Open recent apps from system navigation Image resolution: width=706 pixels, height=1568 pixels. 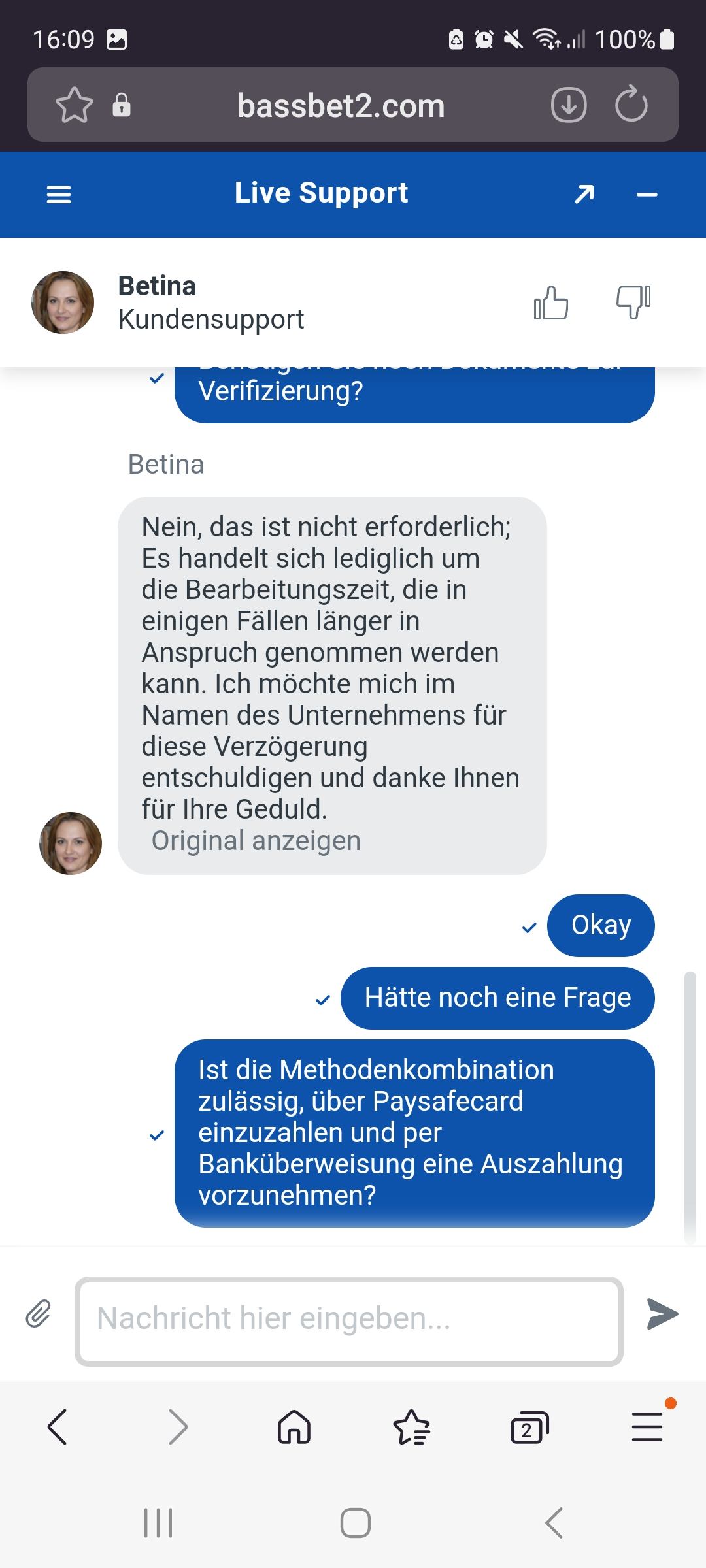click(x=158, y=1524)
